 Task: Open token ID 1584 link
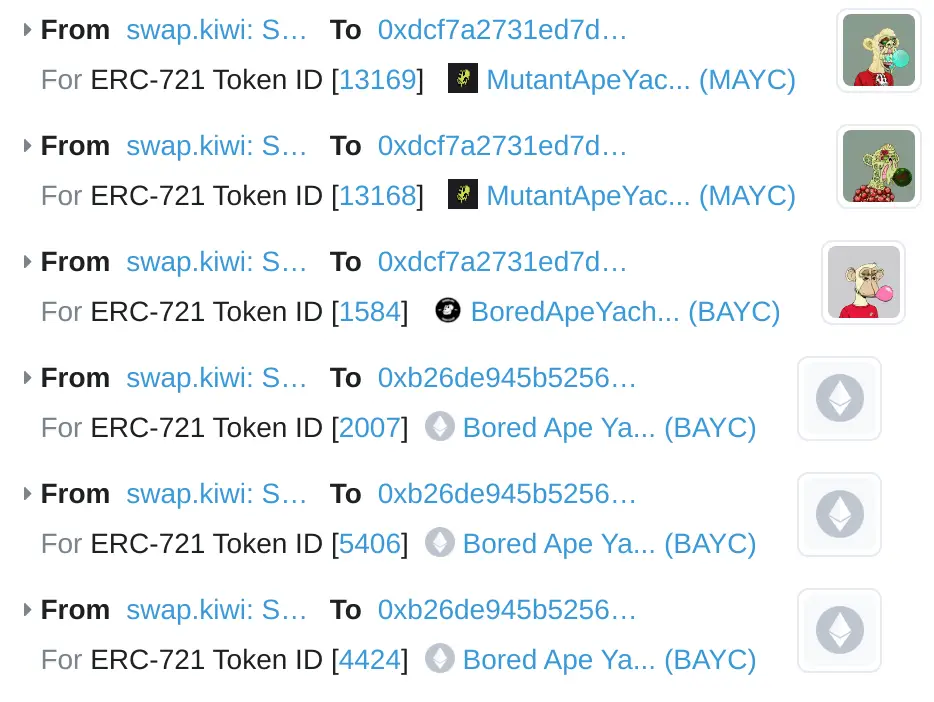tap(369, 312)
